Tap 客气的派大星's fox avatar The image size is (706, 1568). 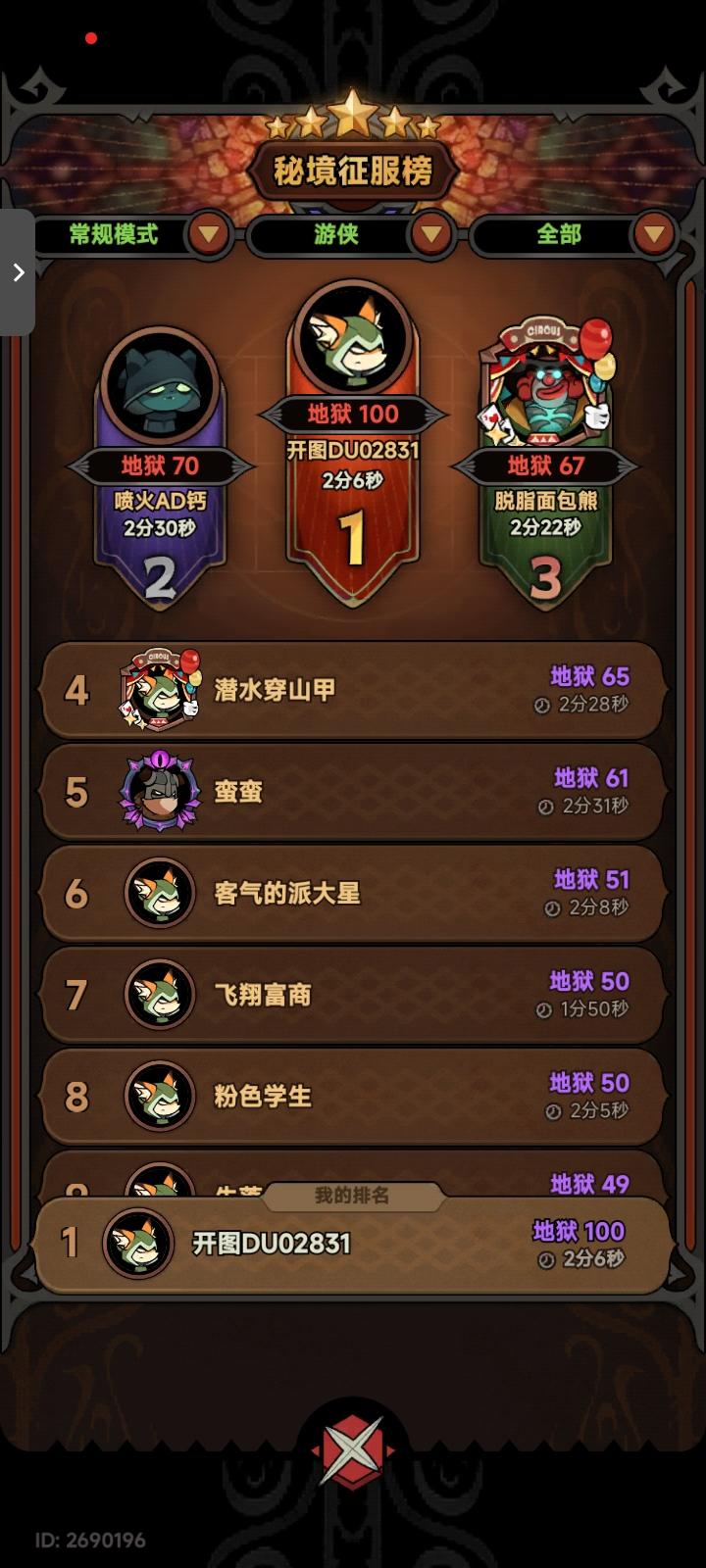[160, 894]
